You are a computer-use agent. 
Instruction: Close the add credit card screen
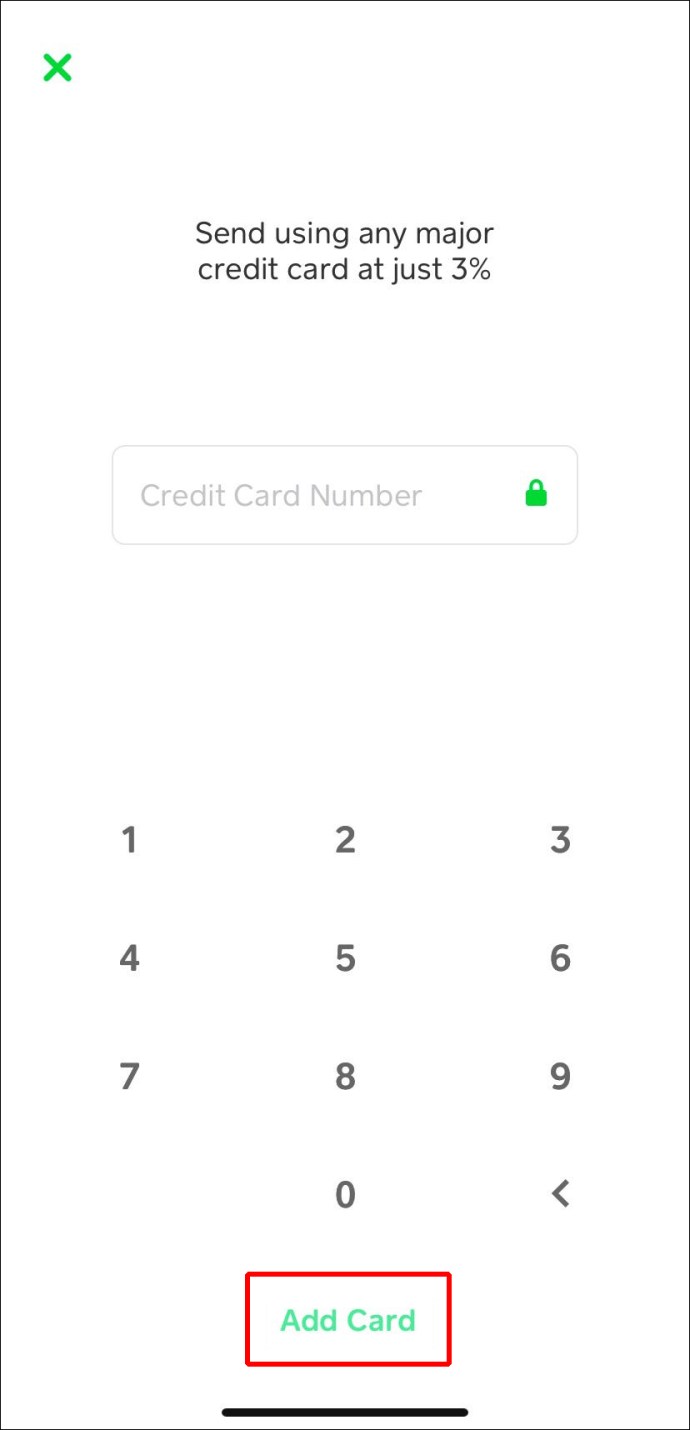pos(57,68)
